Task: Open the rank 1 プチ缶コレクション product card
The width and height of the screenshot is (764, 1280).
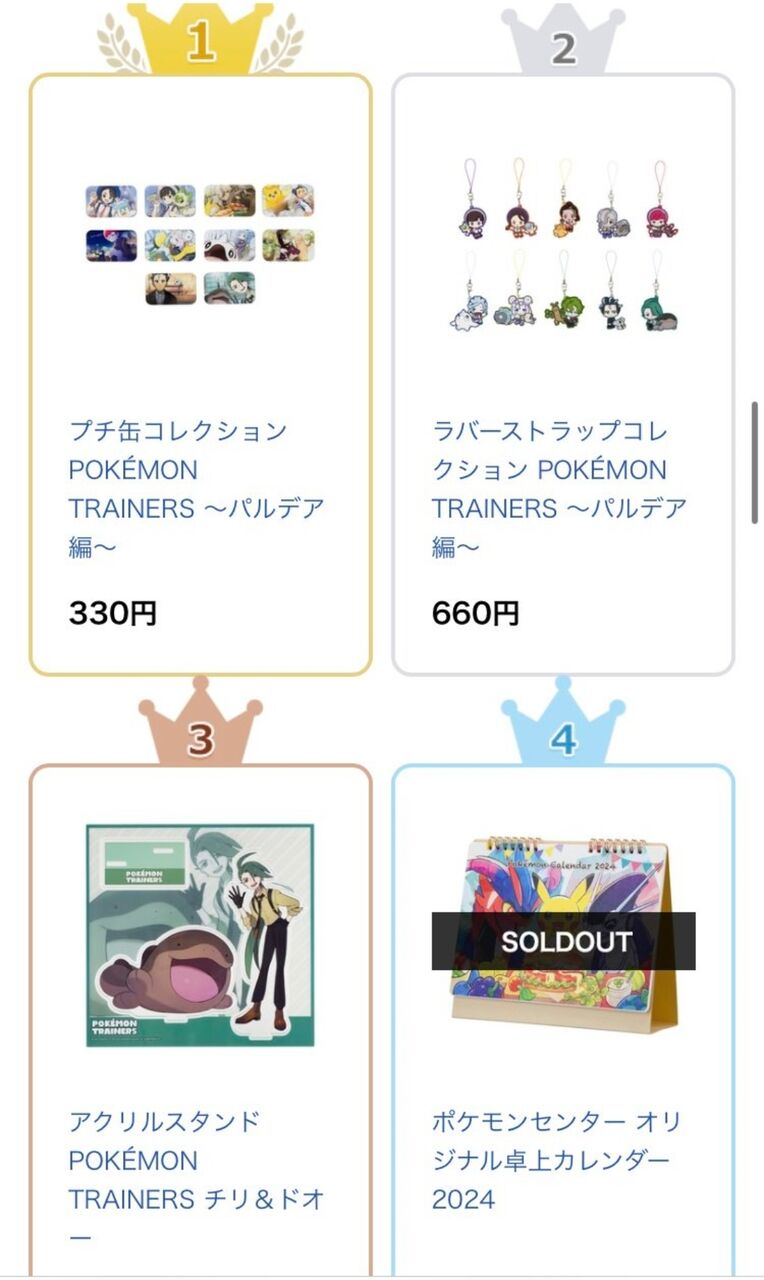Action: click(x=201, y=375)
